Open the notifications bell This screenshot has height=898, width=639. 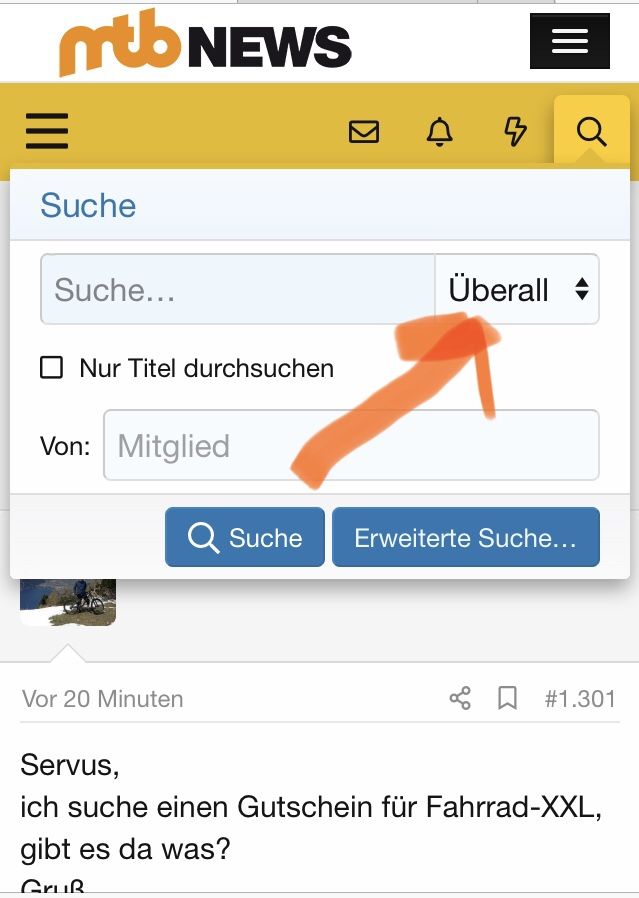[x=439, y=131]
